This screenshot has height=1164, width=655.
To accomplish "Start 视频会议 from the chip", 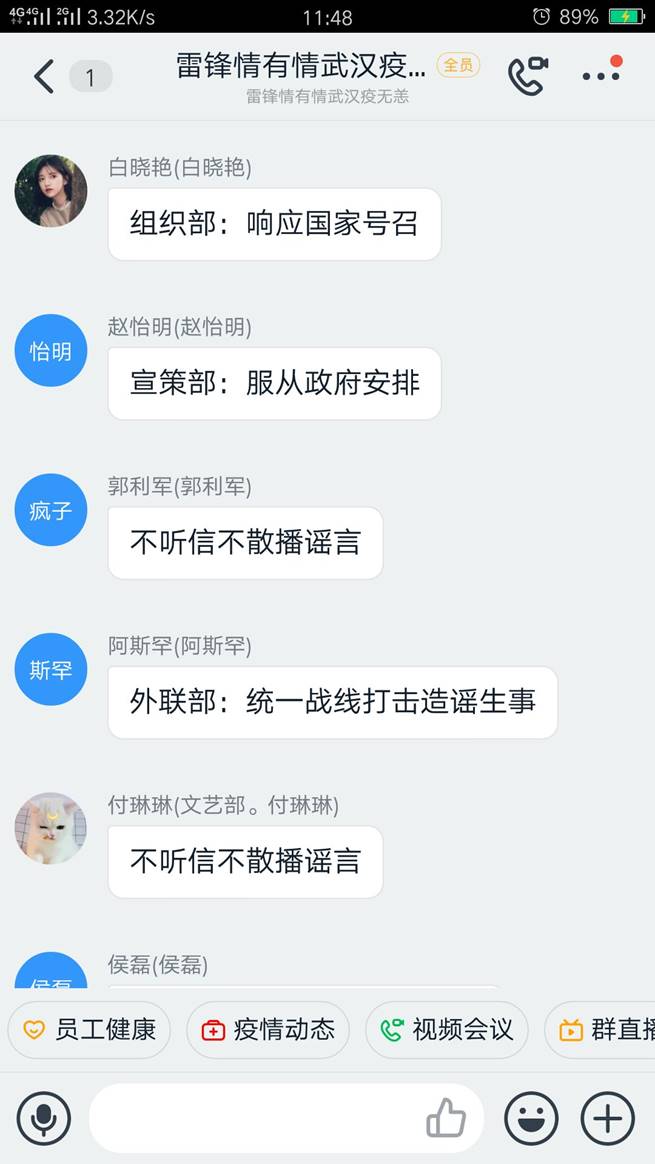I will (447, 1030).
